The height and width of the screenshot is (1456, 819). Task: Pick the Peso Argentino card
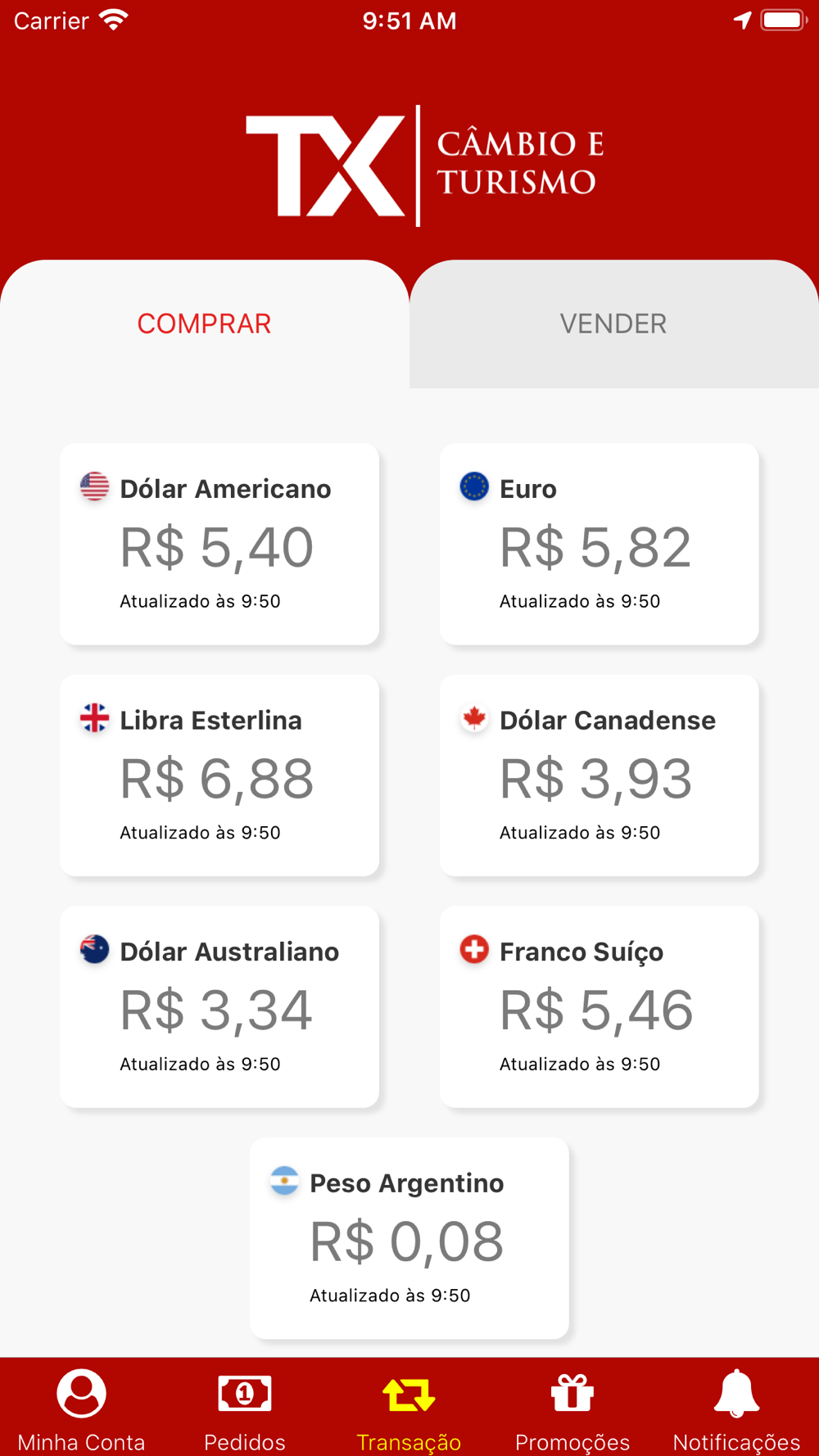[x=409, y=1238]
